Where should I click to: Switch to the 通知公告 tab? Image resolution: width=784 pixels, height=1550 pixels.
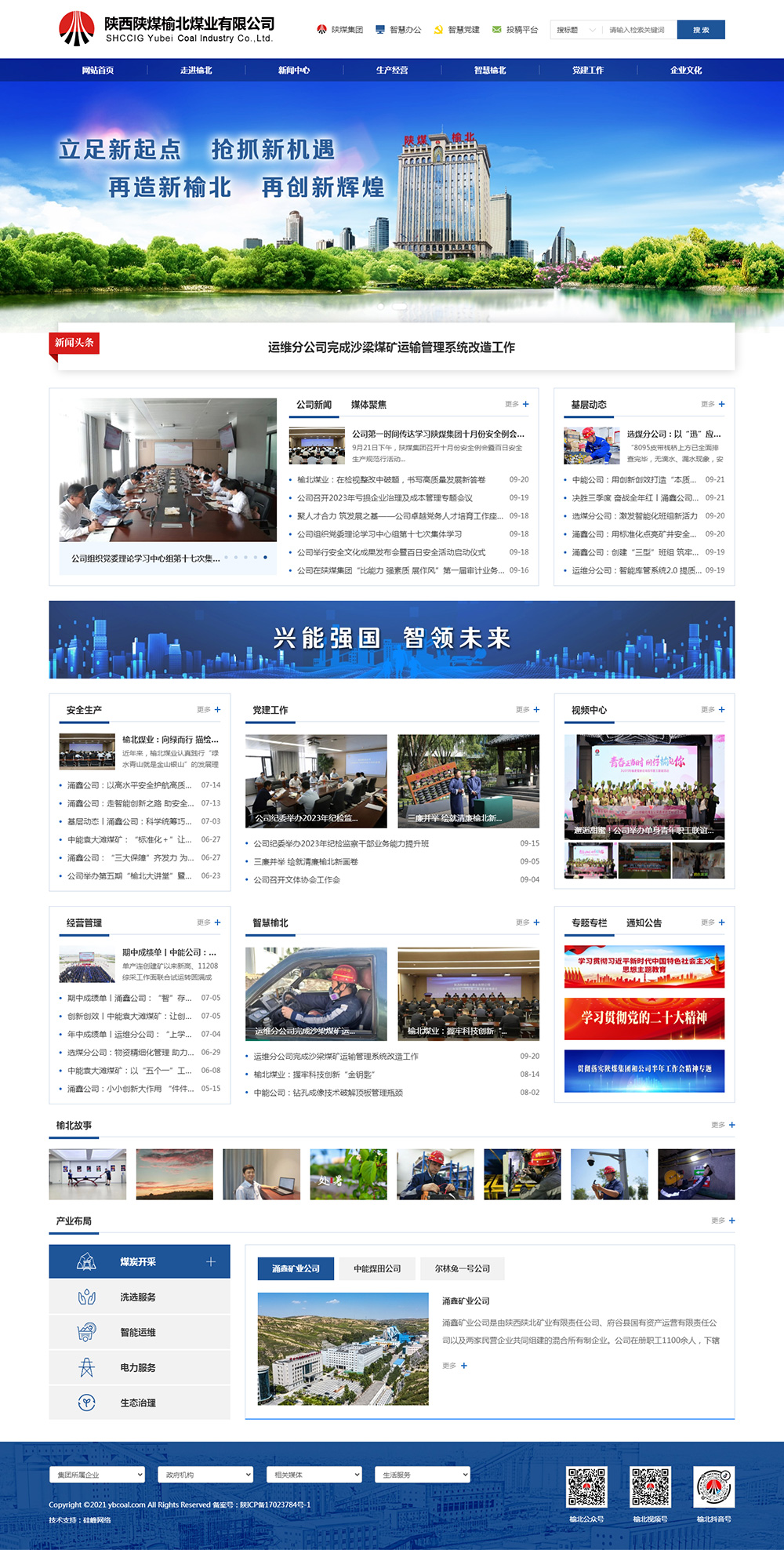pyautogui.click(x=644, y=922)
